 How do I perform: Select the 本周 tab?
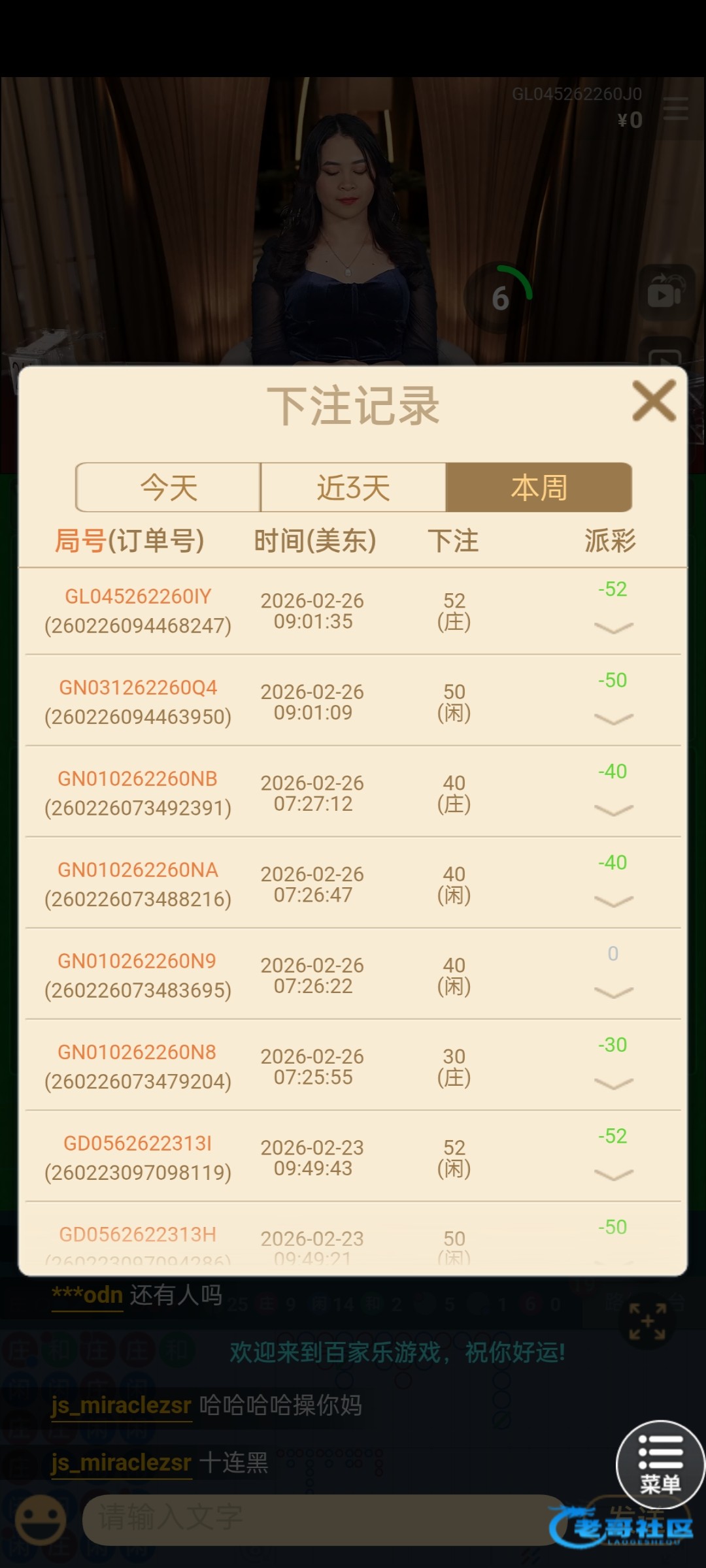(x=539, y=487)
